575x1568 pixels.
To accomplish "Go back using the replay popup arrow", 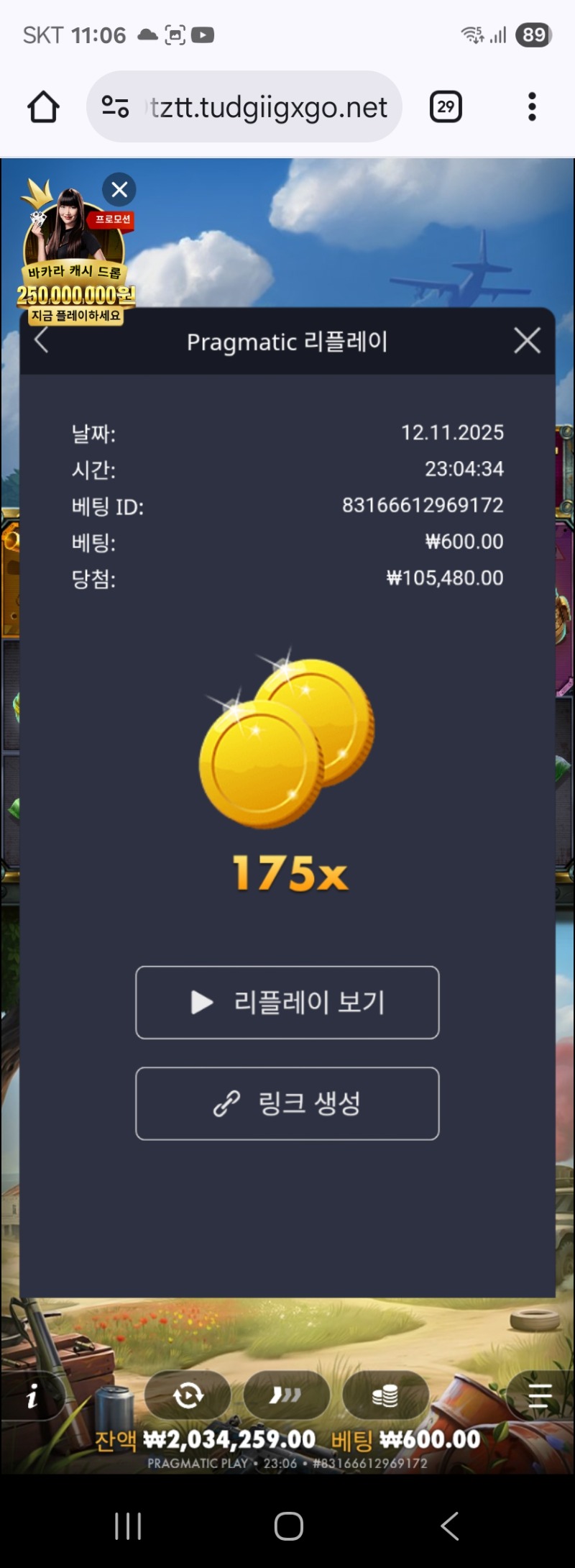I will click(42, 341).
